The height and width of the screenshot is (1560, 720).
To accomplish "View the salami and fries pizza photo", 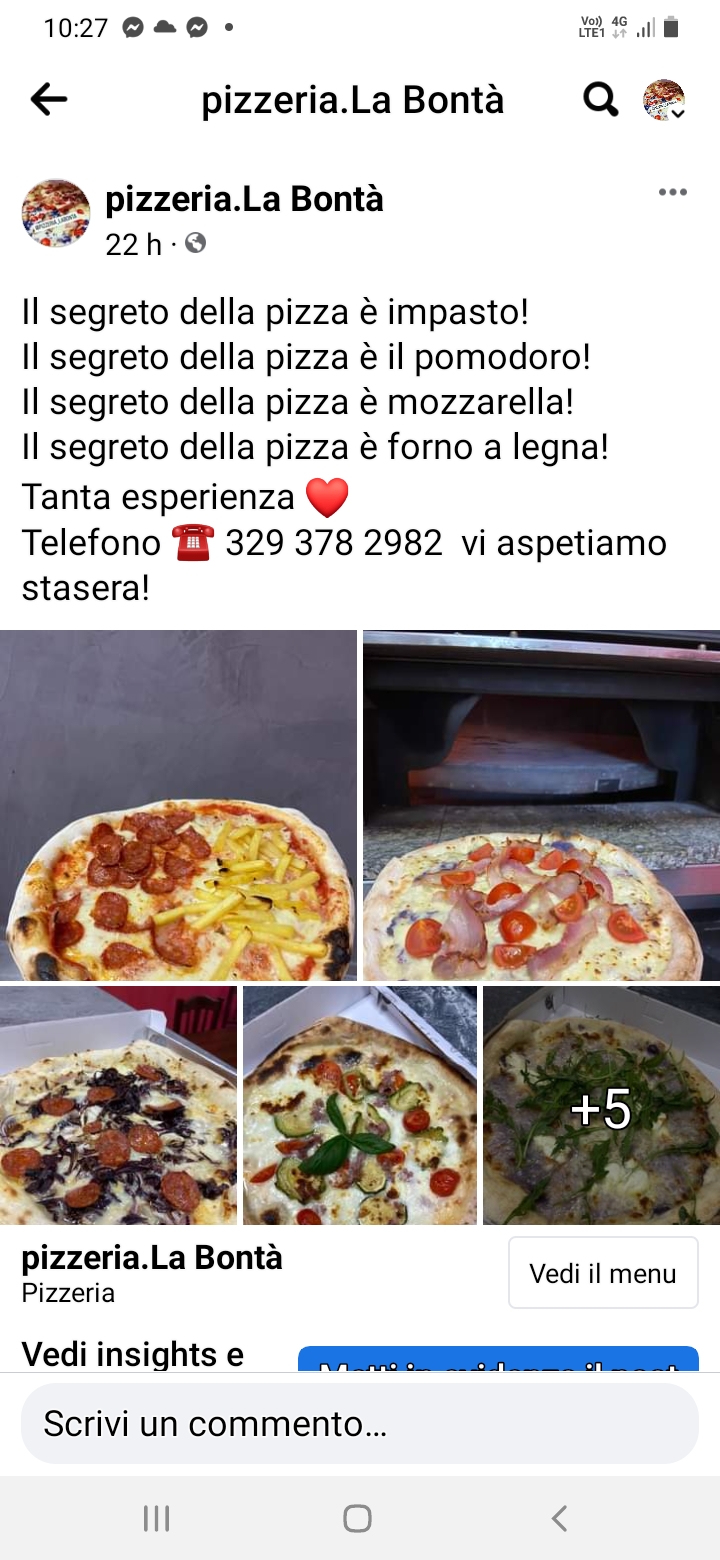I will tap(178, 805).
